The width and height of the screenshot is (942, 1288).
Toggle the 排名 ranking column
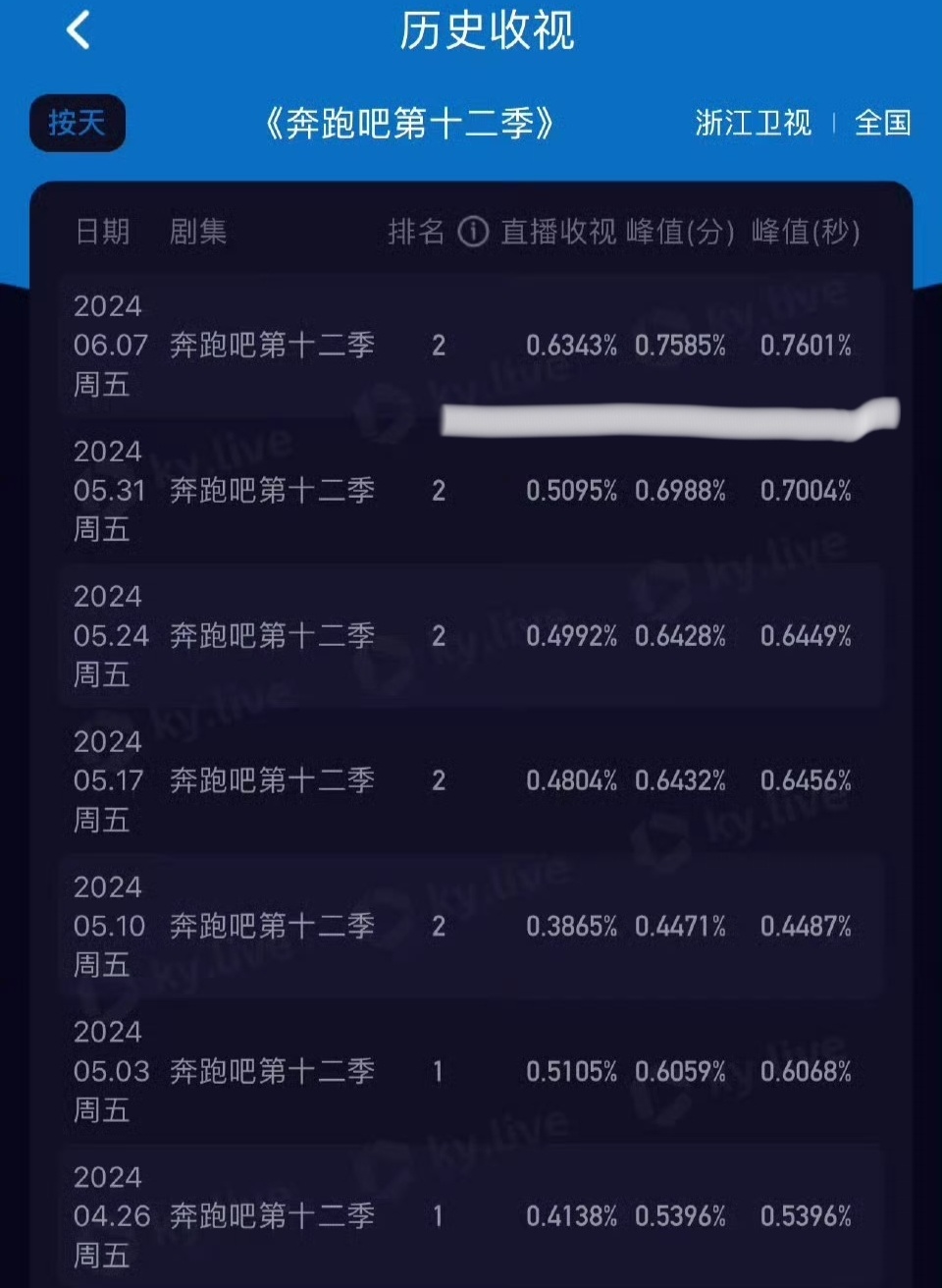[x=413, y=233]
